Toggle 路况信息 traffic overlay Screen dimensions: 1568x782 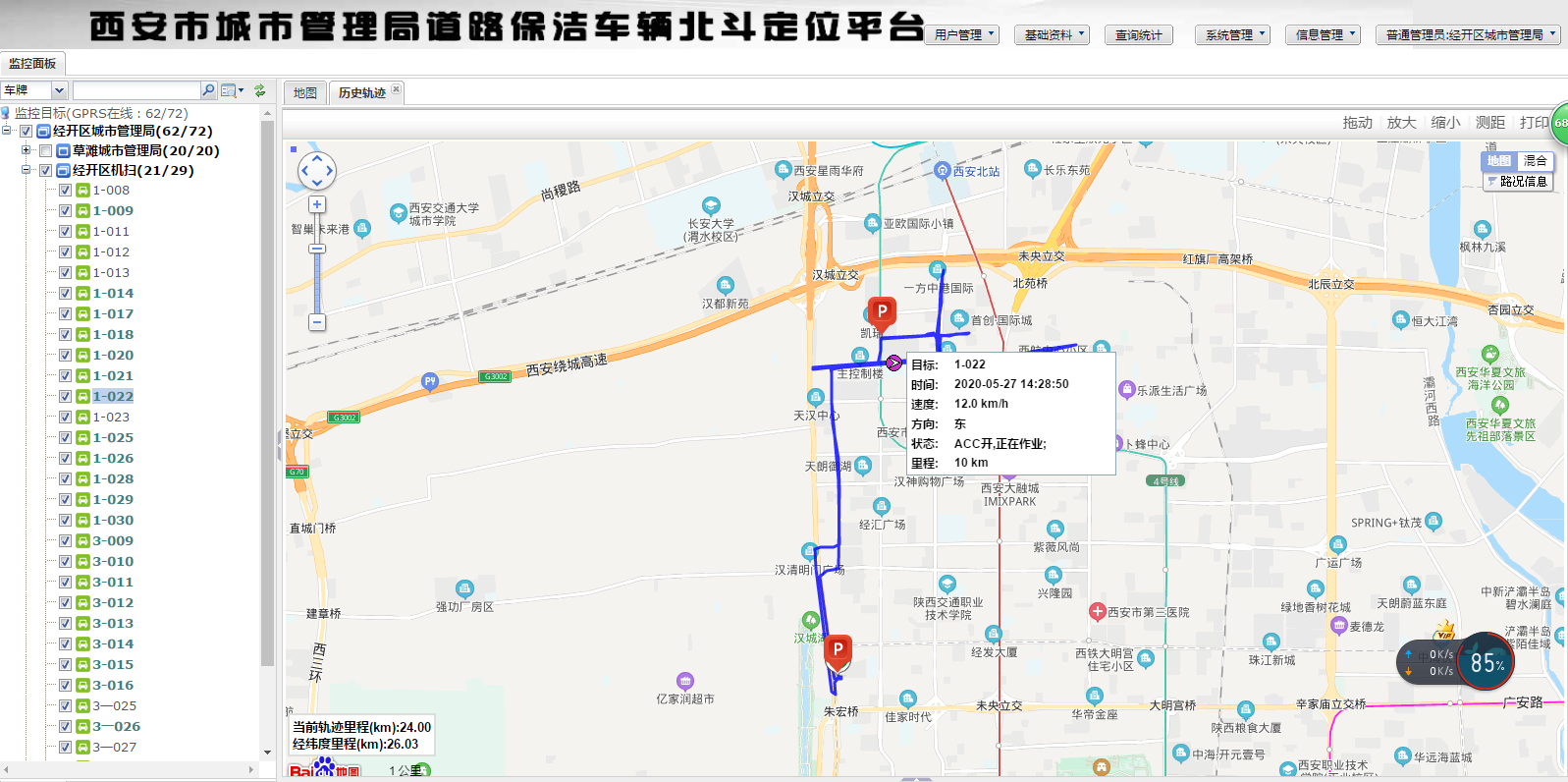(x=1518, y=182)
